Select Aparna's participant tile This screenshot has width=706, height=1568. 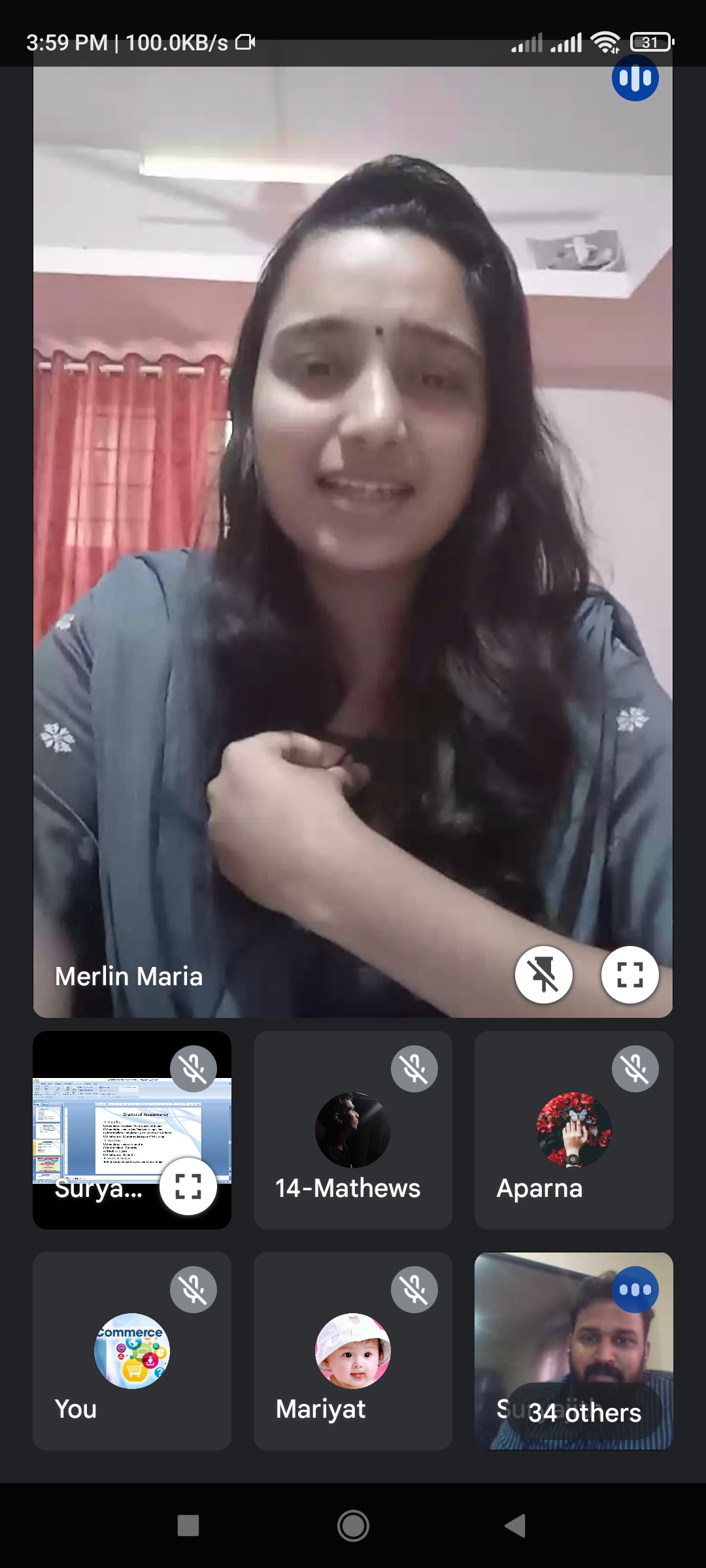coord(573,1130)
